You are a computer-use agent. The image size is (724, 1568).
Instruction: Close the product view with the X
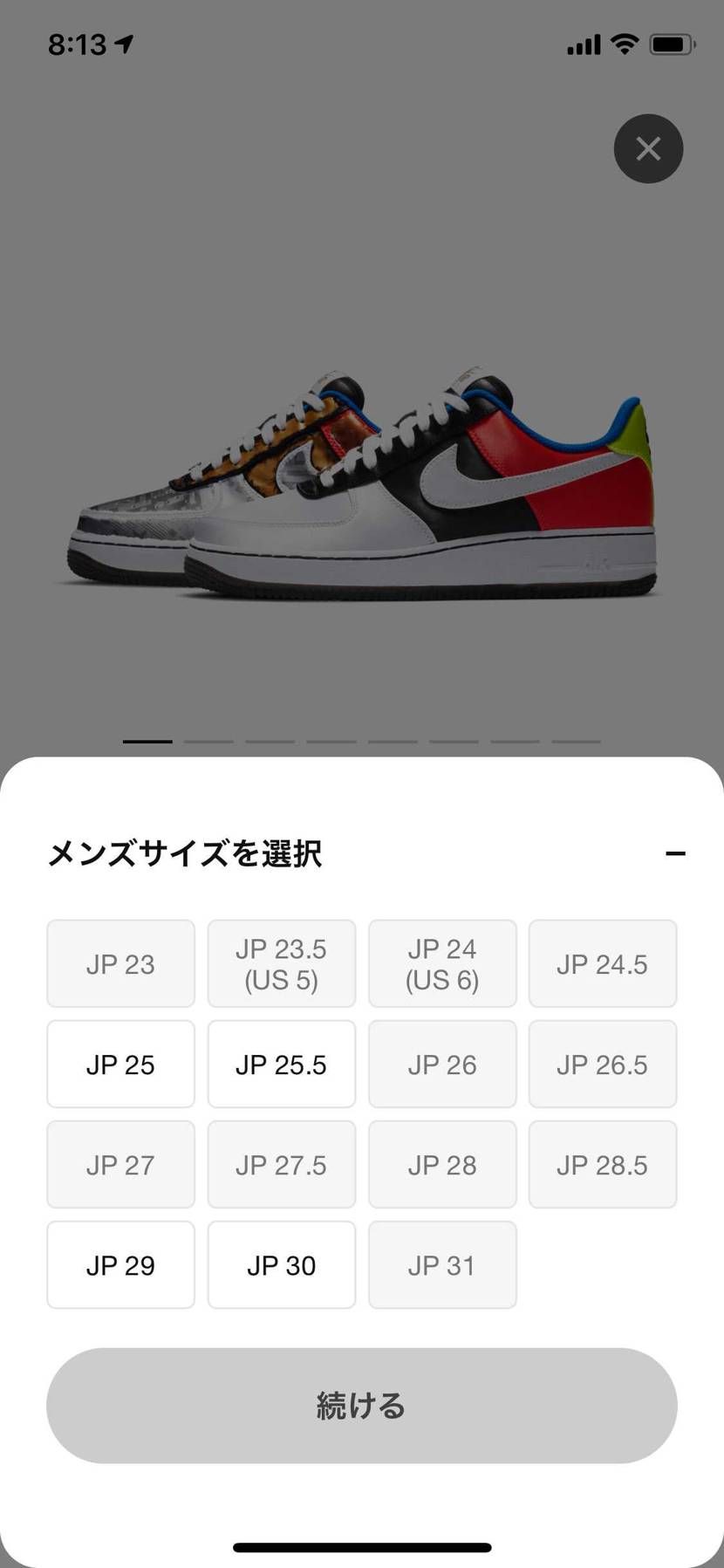[648, 148]
